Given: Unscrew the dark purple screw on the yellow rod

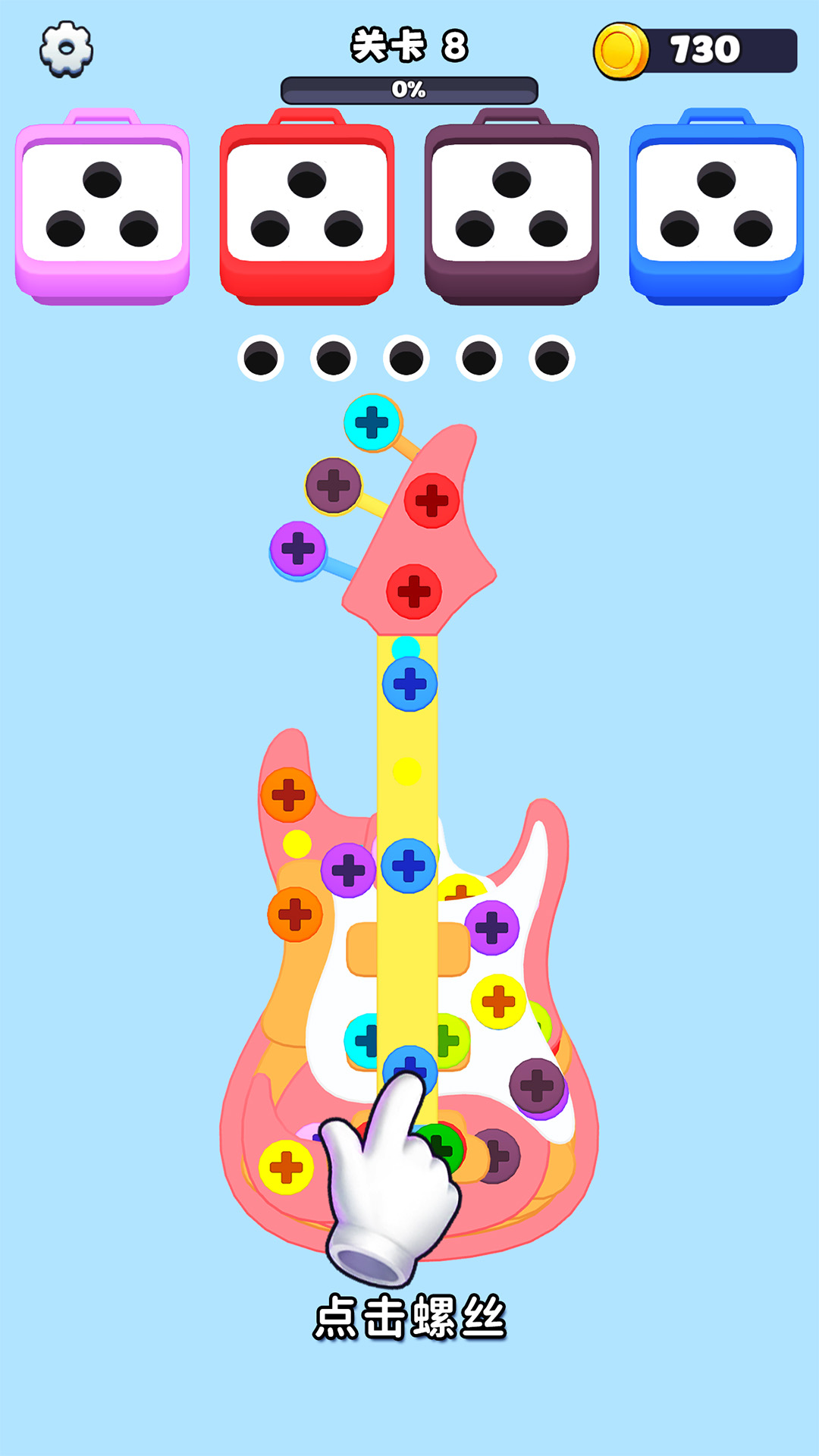Looking at the screenshot, I should coord(333,485).
